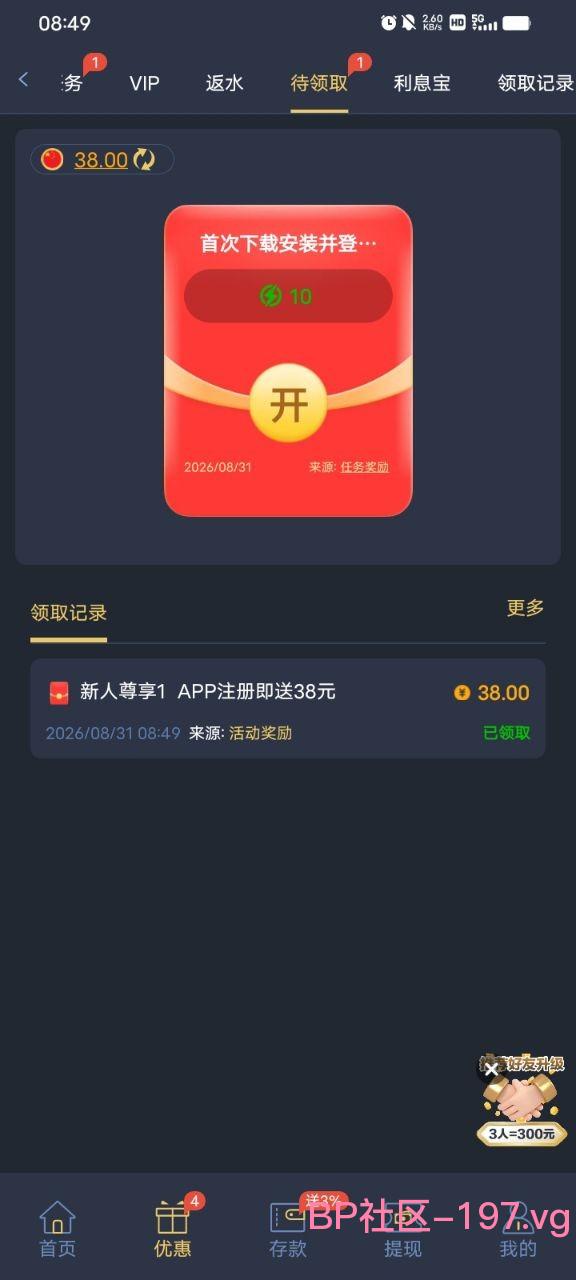Go to the 我的 profile tab
Viewport: 576px width, 1280px height.
tap(518, 1229)
